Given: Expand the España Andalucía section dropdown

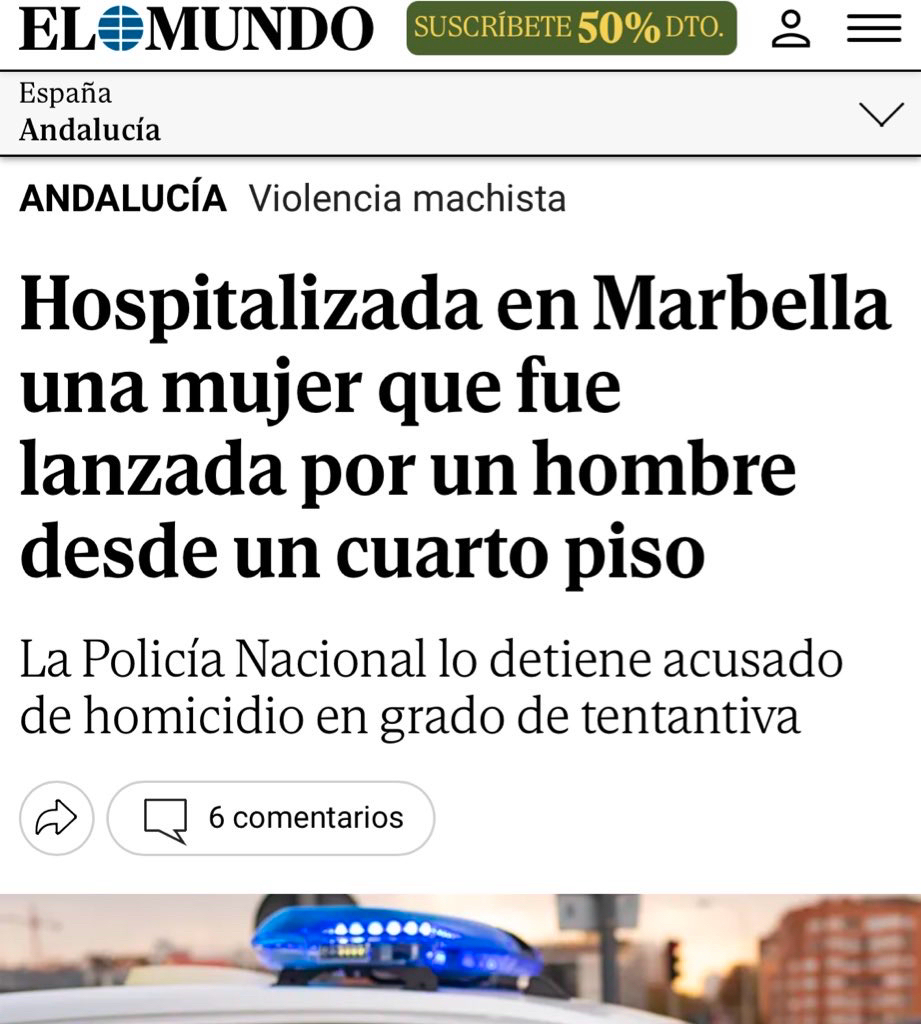Looking at the screenshot, I should coord(881,114).
